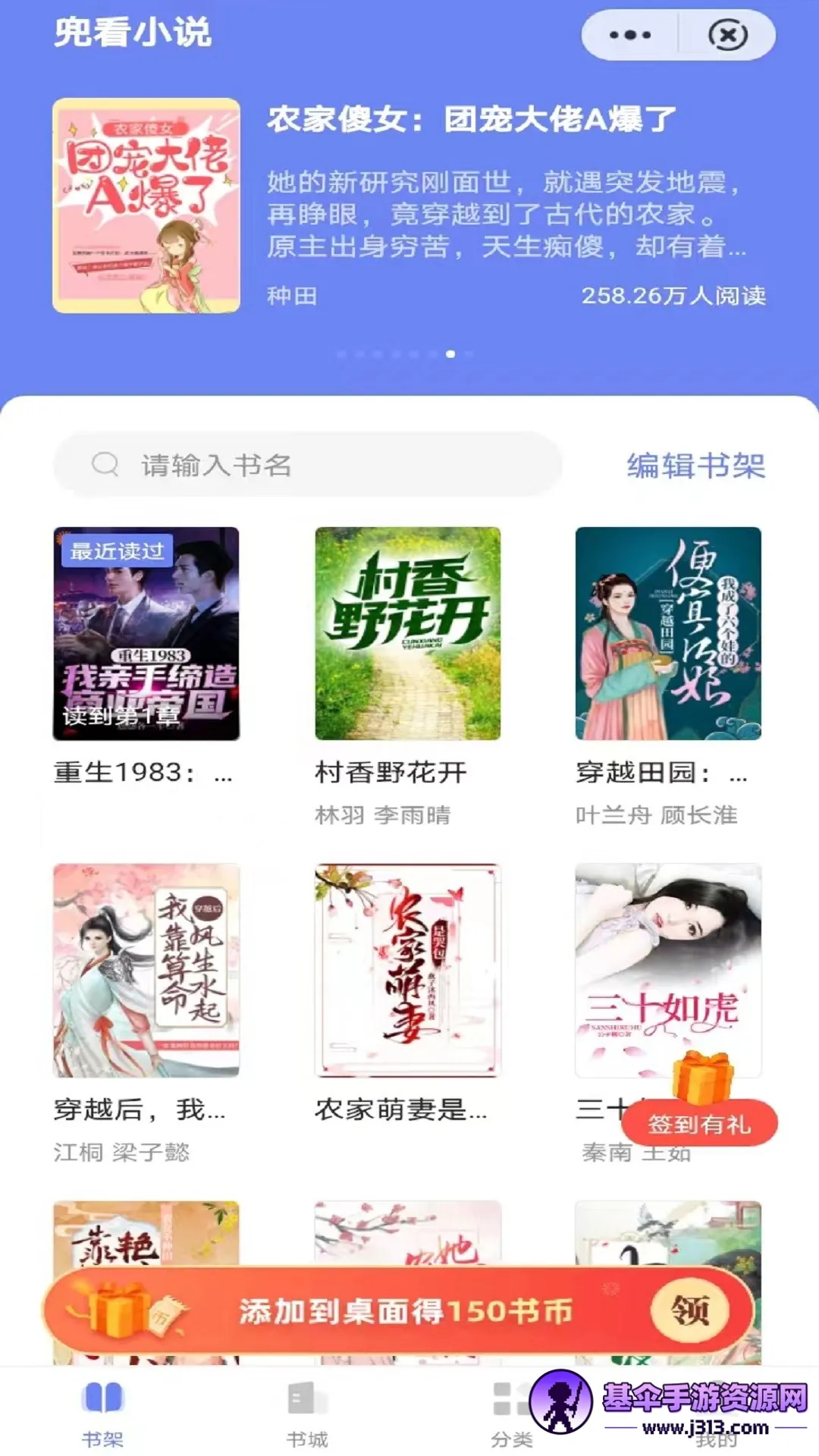
Task: Expand the truncated title 穿越田园：...
Action: (658, 773)
